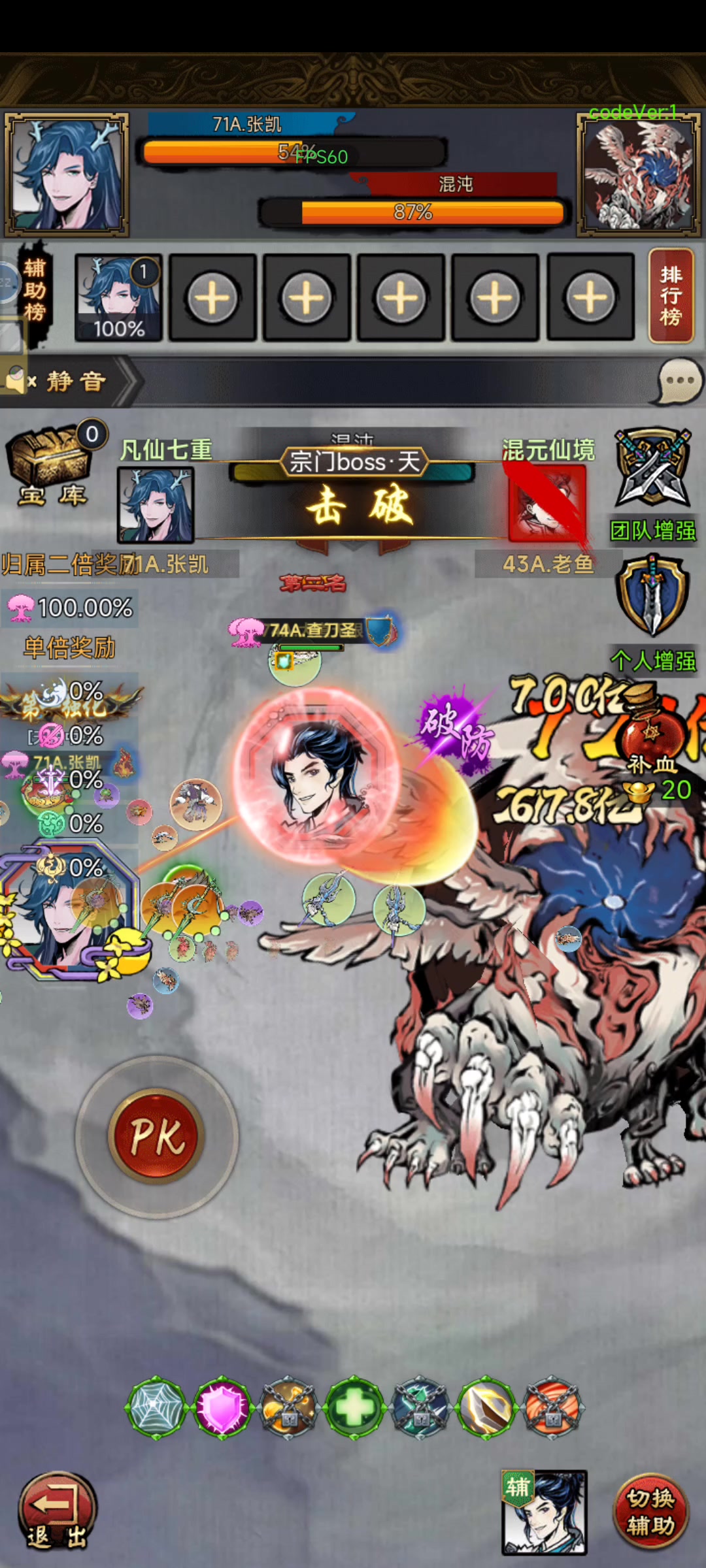Cast the pink shield skill
Viewport: 706px width, 1568px height.
pyautogui.click(x=222, y=1408)
